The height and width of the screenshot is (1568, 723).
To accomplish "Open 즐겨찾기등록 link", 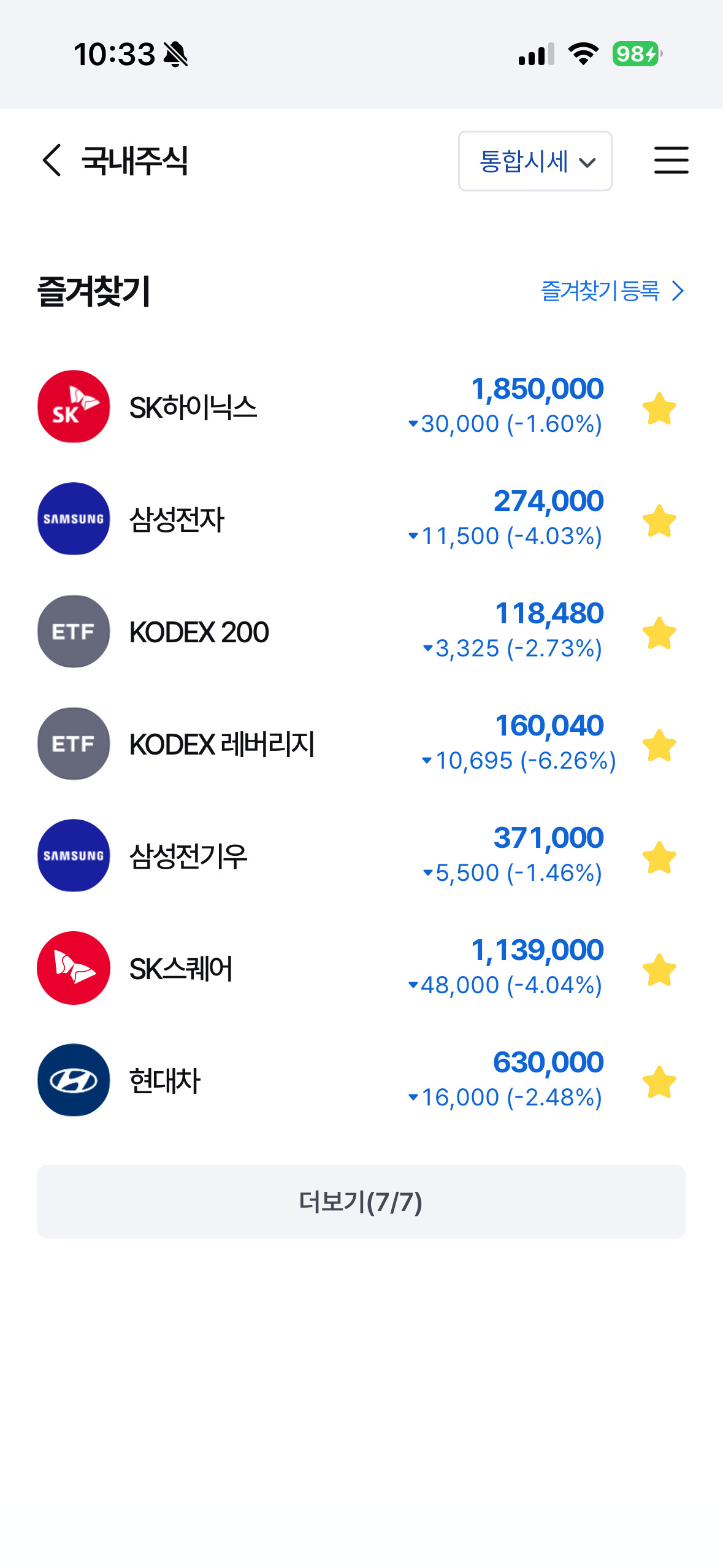I will (612, 291).
